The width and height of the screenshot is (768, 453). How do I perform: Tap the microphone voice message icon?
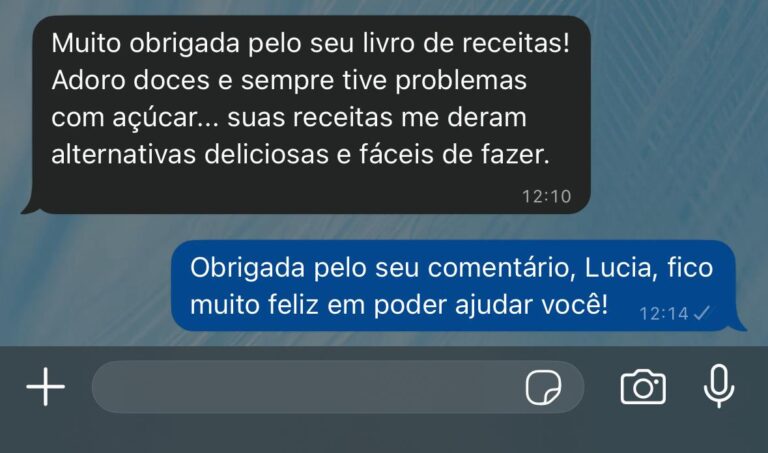(x=718, y=386)
